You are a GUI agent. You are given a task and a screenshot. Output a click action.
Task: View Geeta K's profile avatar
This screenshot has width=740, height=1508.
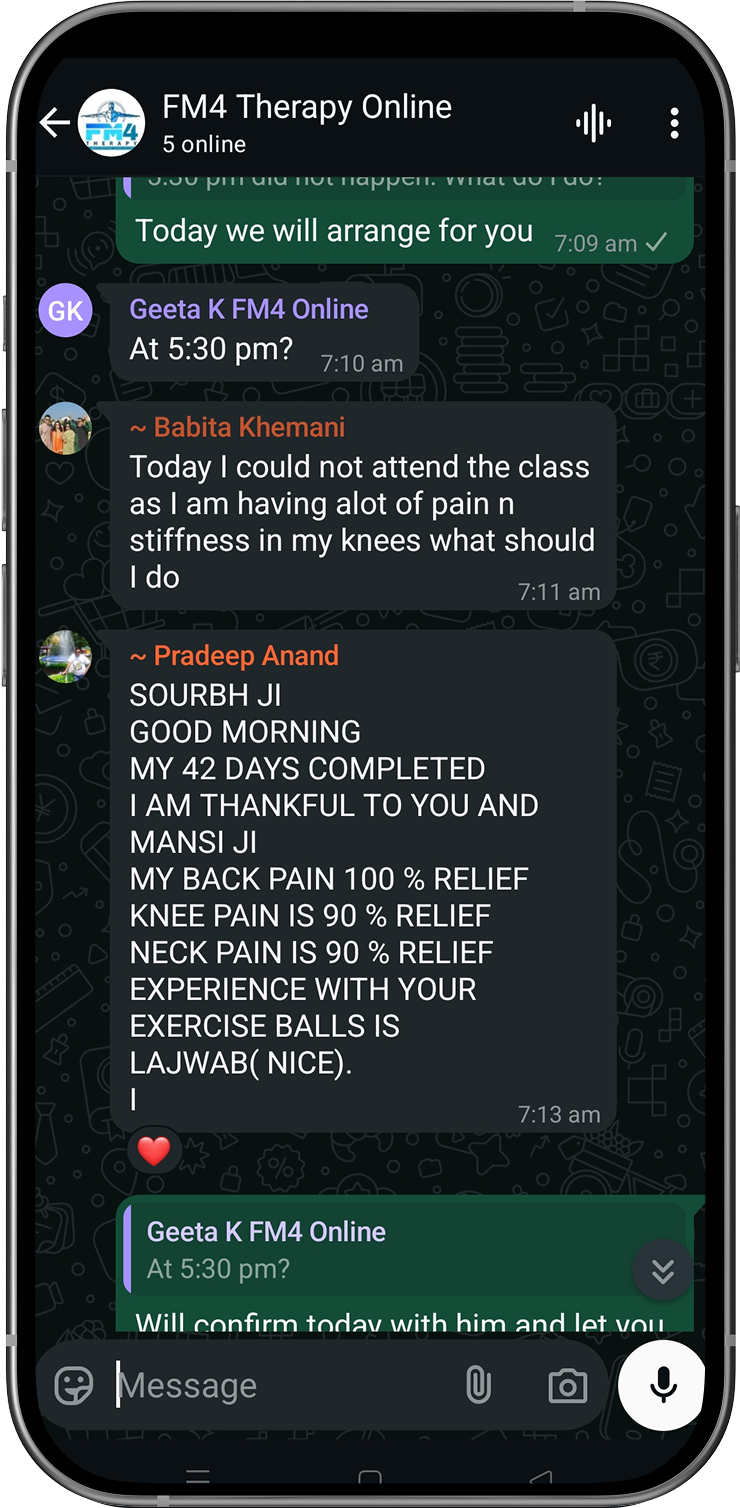[65, 310]
